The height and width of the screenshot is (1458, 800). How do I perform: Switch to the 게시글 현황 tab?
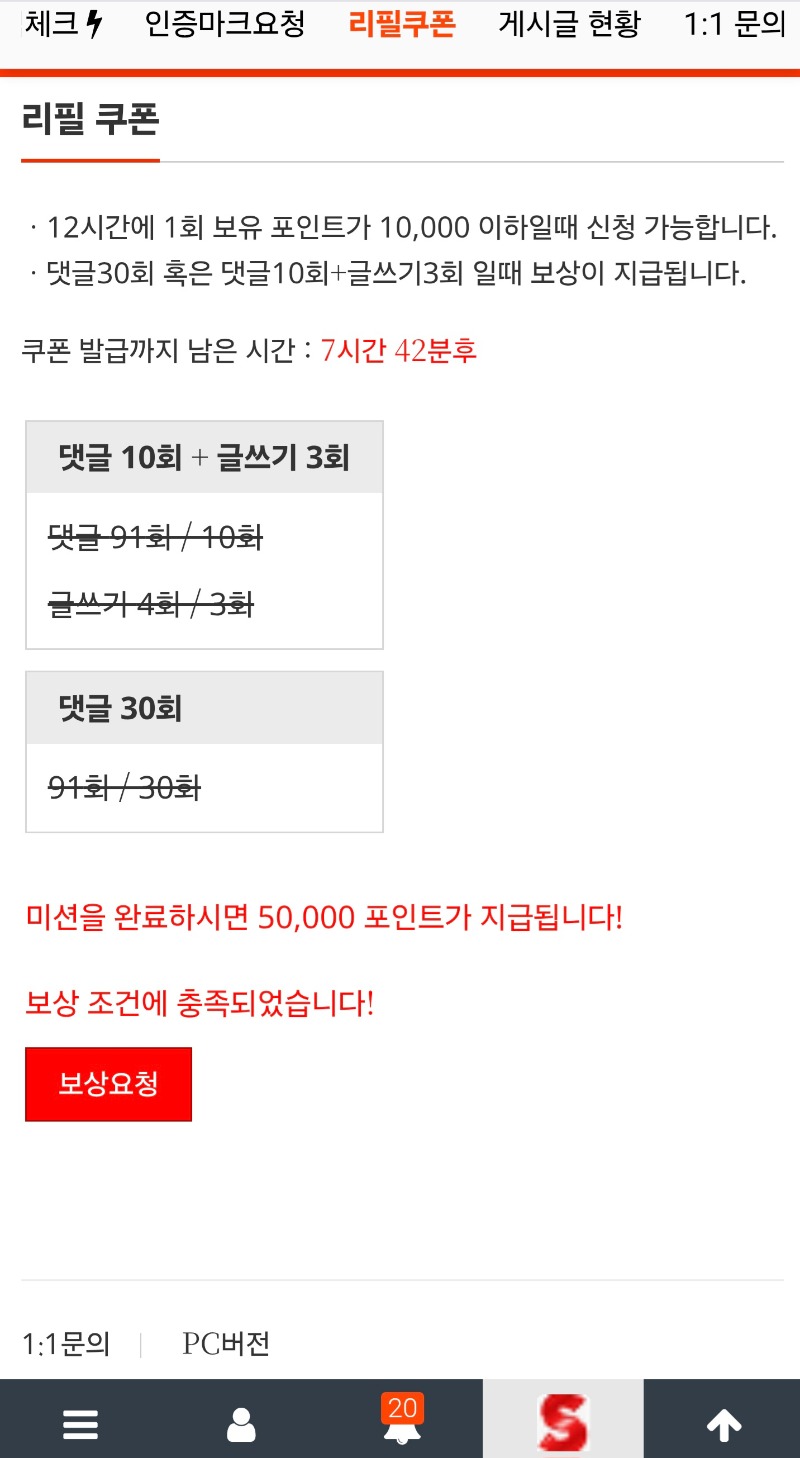[569, 24]
